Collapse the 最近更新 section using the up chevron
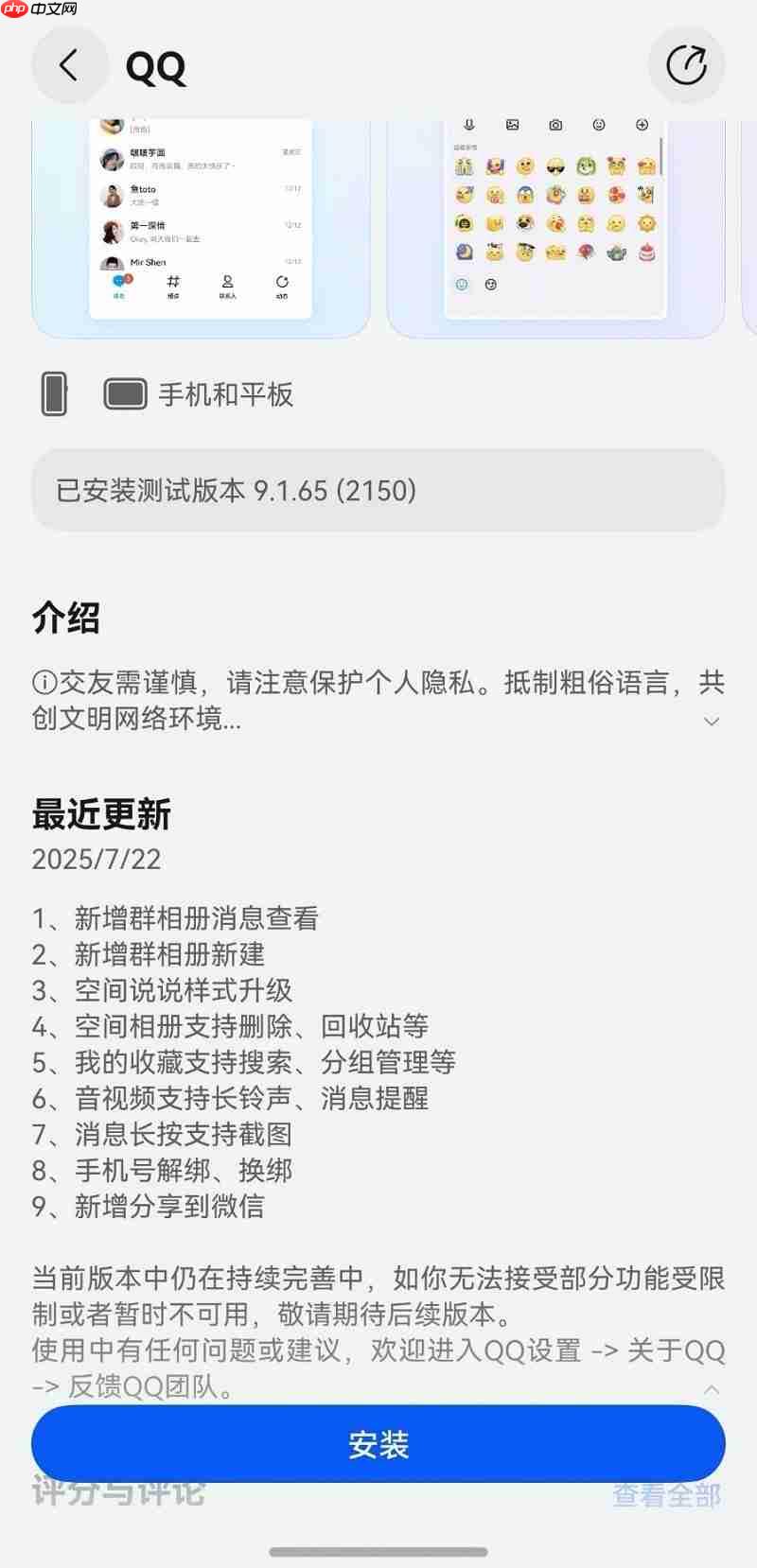This screenshot has width=757, height=1568. pos(713,1389)
